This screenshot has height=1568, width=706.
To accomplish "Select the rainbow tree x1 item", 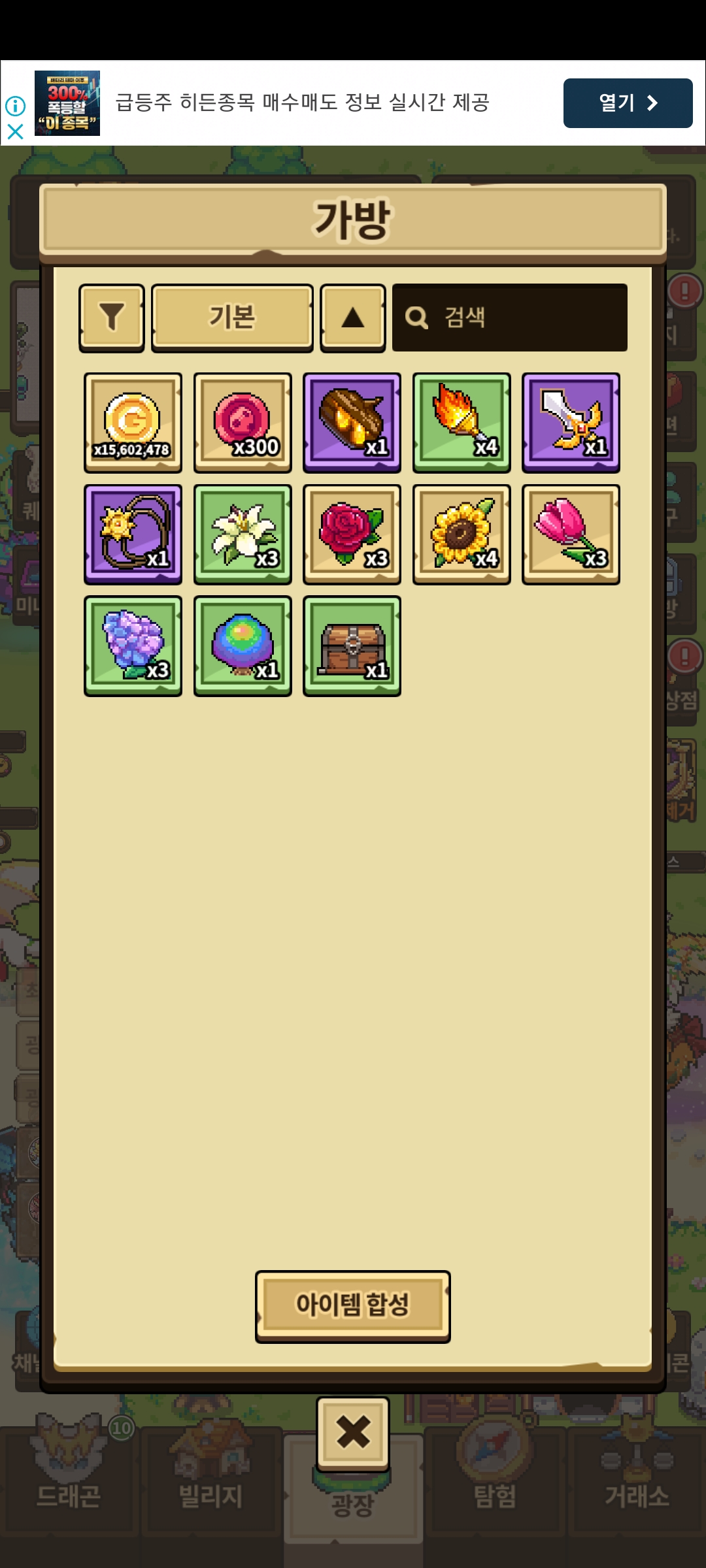I will point(243,646).
